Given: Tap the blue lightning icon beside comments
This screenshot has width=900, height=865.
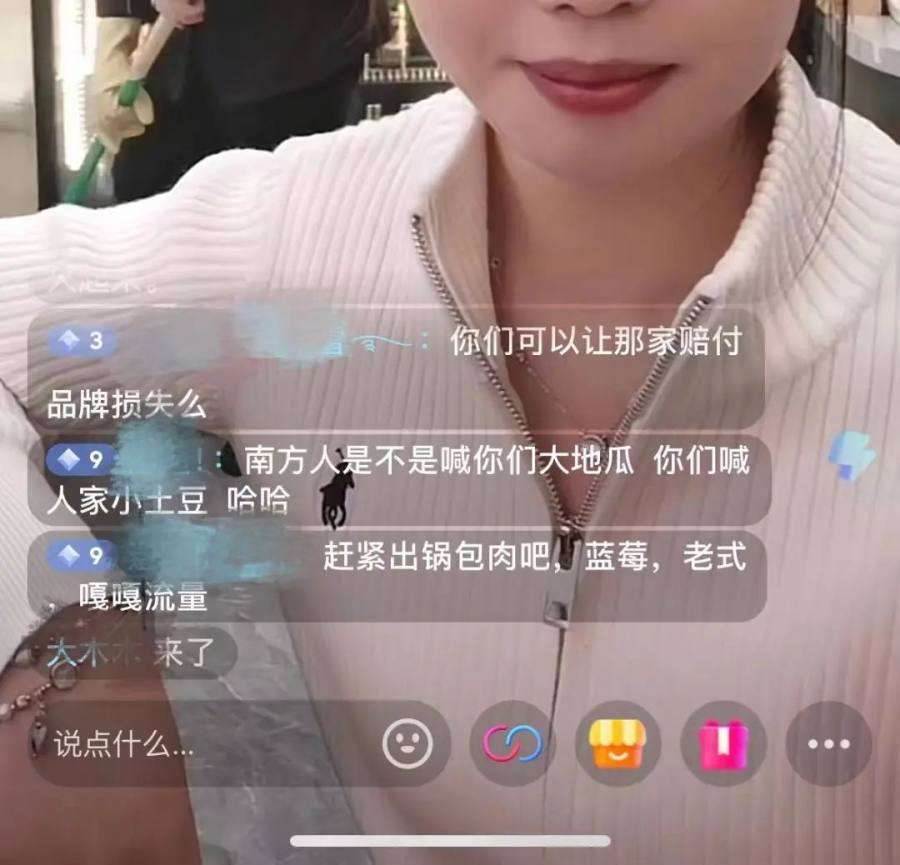Looking at the screenshot, I should click(x=851, y=455).
